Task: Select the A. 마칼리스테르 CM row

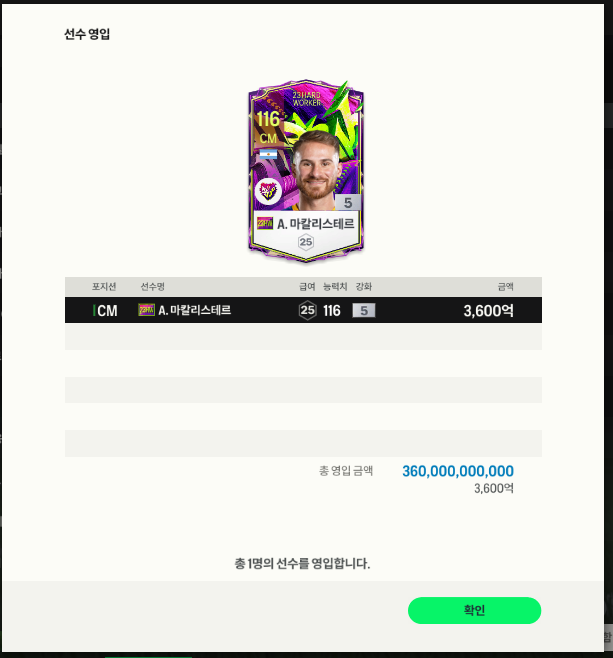Action: coord(303,310)
